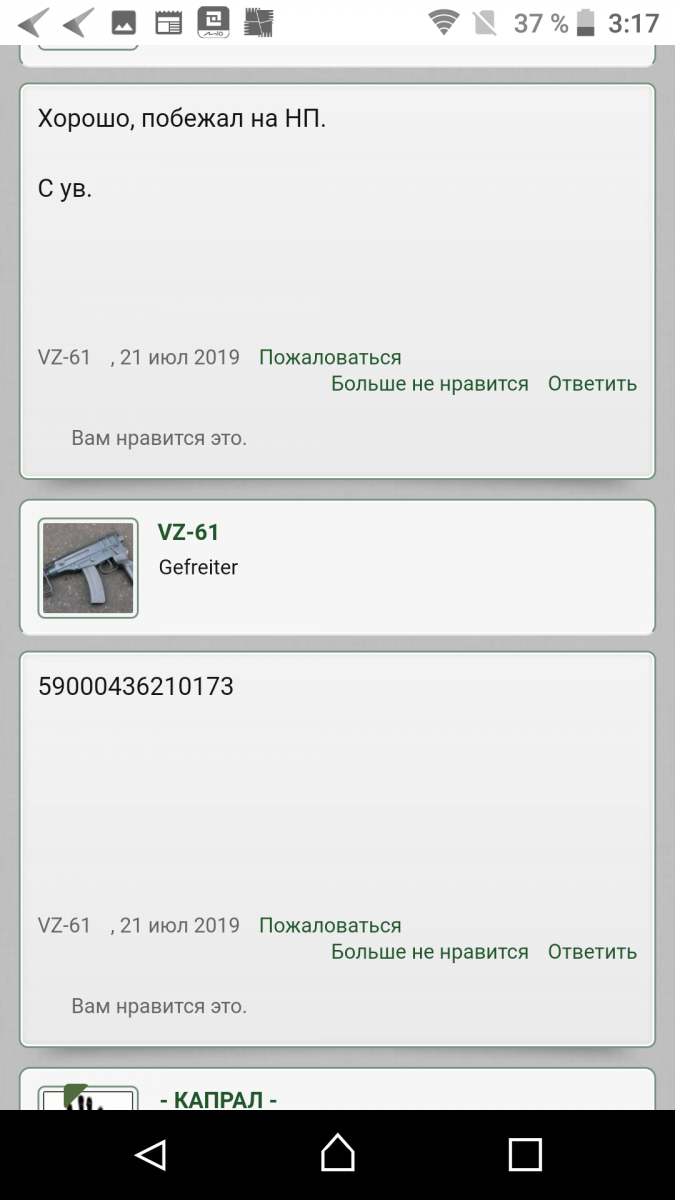Reply to the post with 59000436210173
The height and width of the screenshot is (1200, 675).
point(592,952)
